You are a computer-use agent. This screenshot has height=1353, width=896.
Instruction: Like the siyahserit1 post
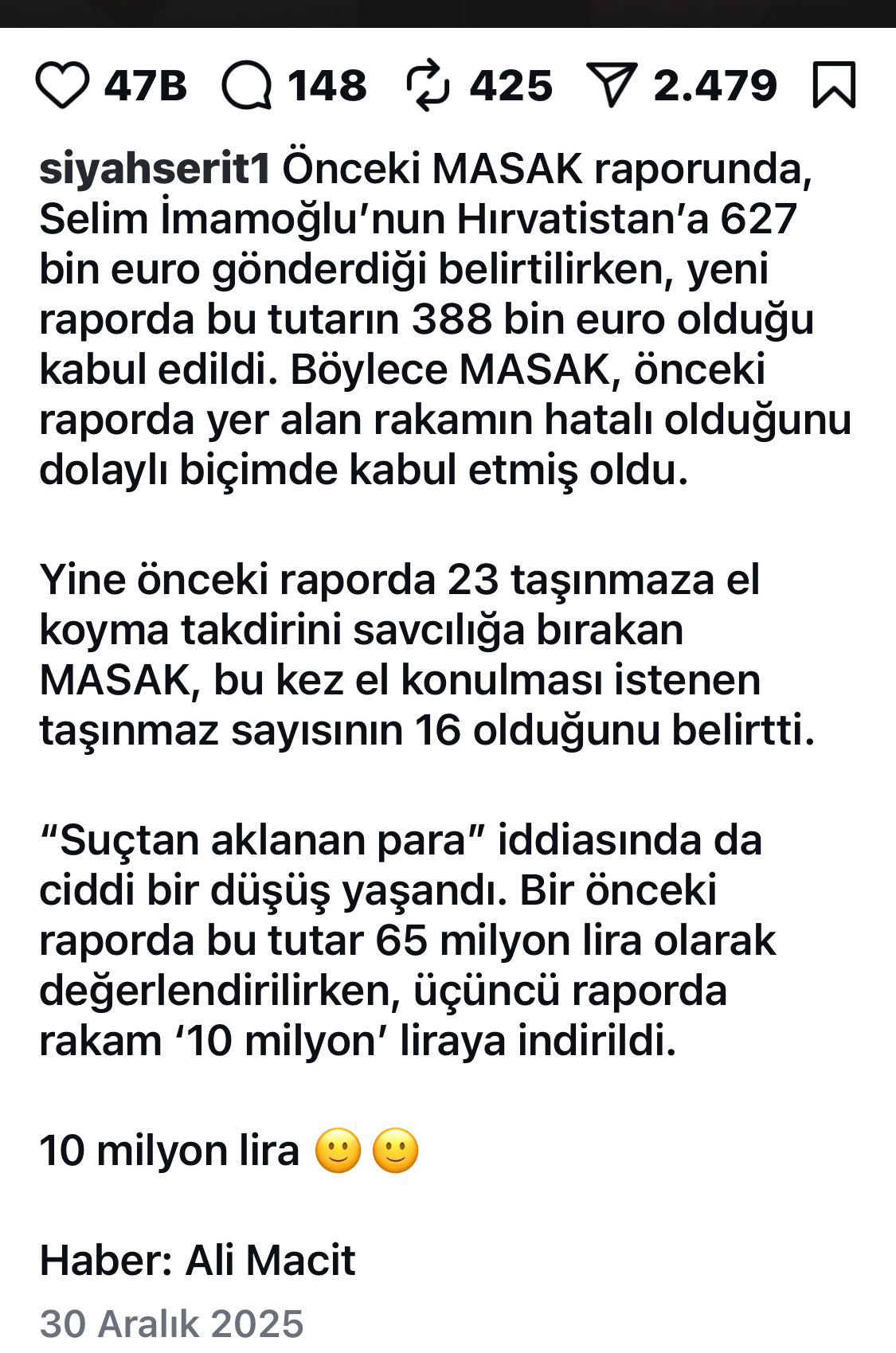point(62,86)
